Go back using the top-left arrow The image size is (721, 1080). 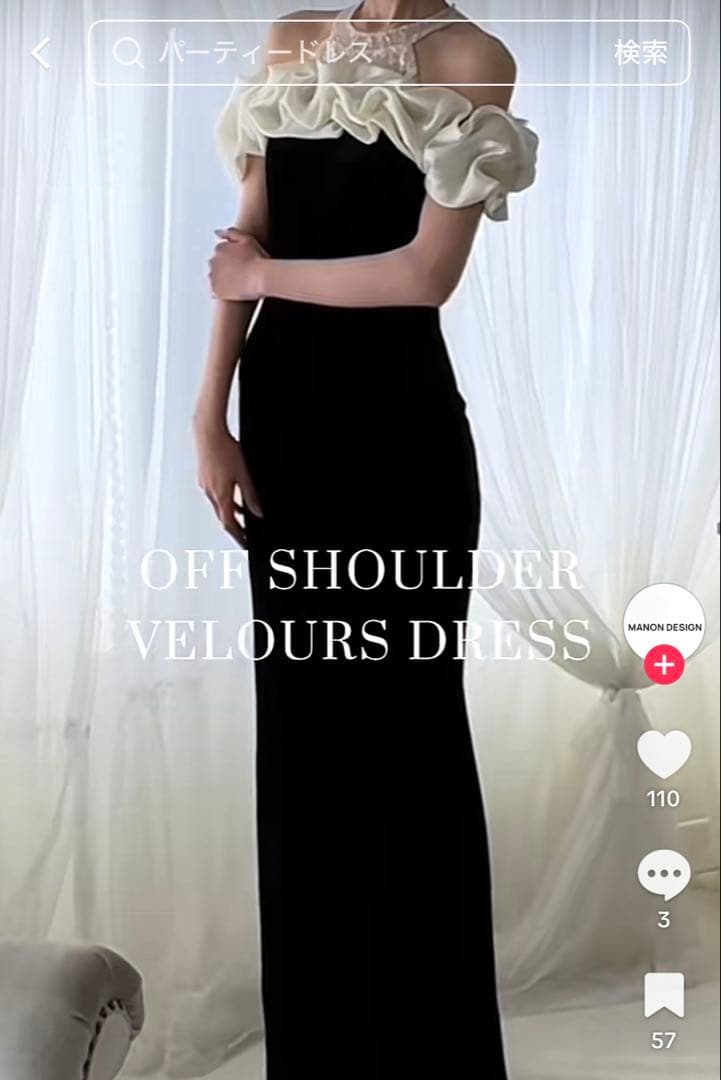coord(40,53)
